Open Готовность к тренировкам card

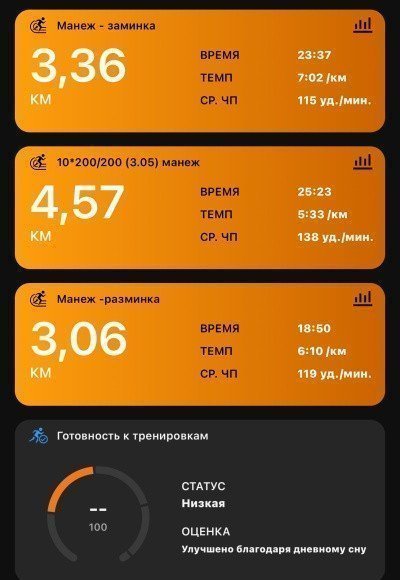[x=200, y=500]
